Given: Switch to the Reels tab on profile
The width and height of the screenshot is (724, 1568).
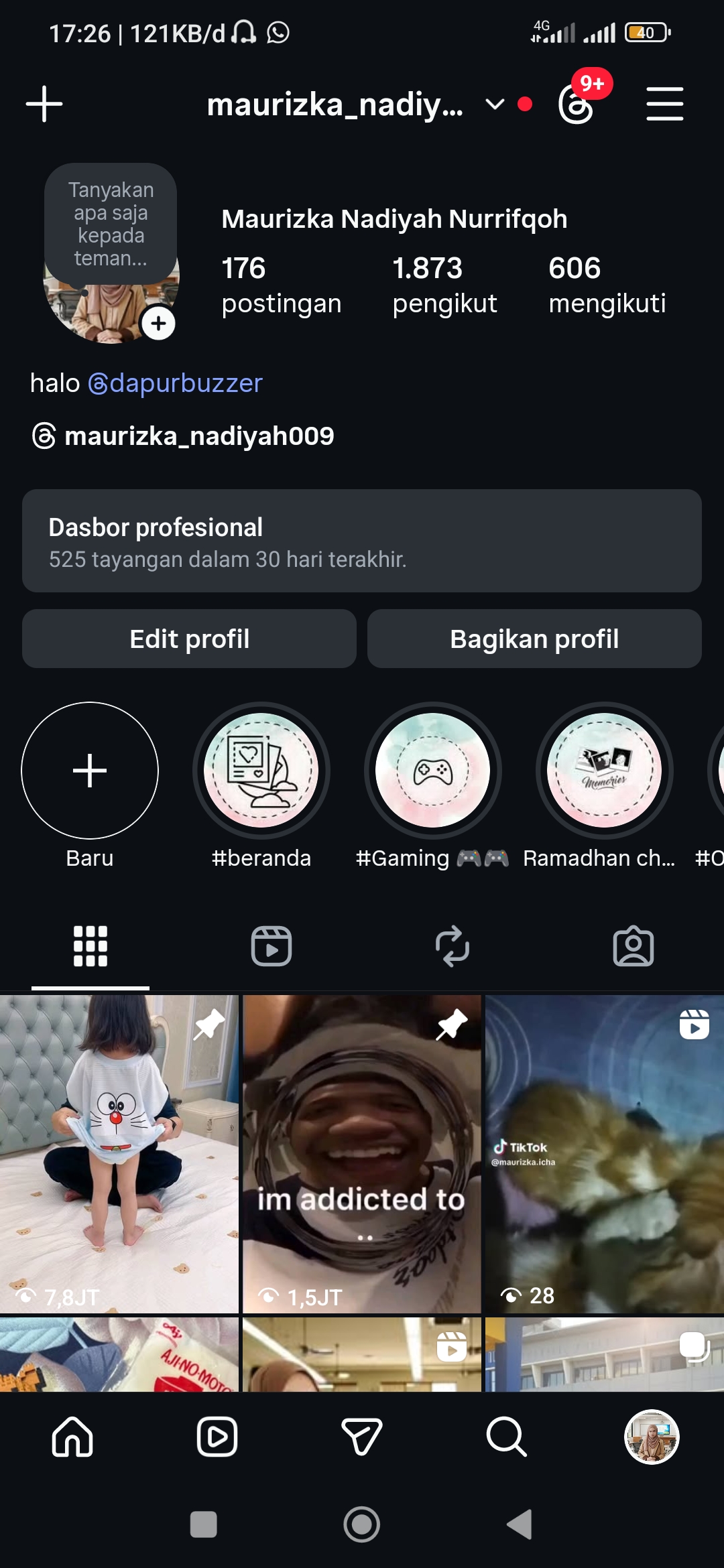Looking at the screenshot, I should (x=271, y=946).
